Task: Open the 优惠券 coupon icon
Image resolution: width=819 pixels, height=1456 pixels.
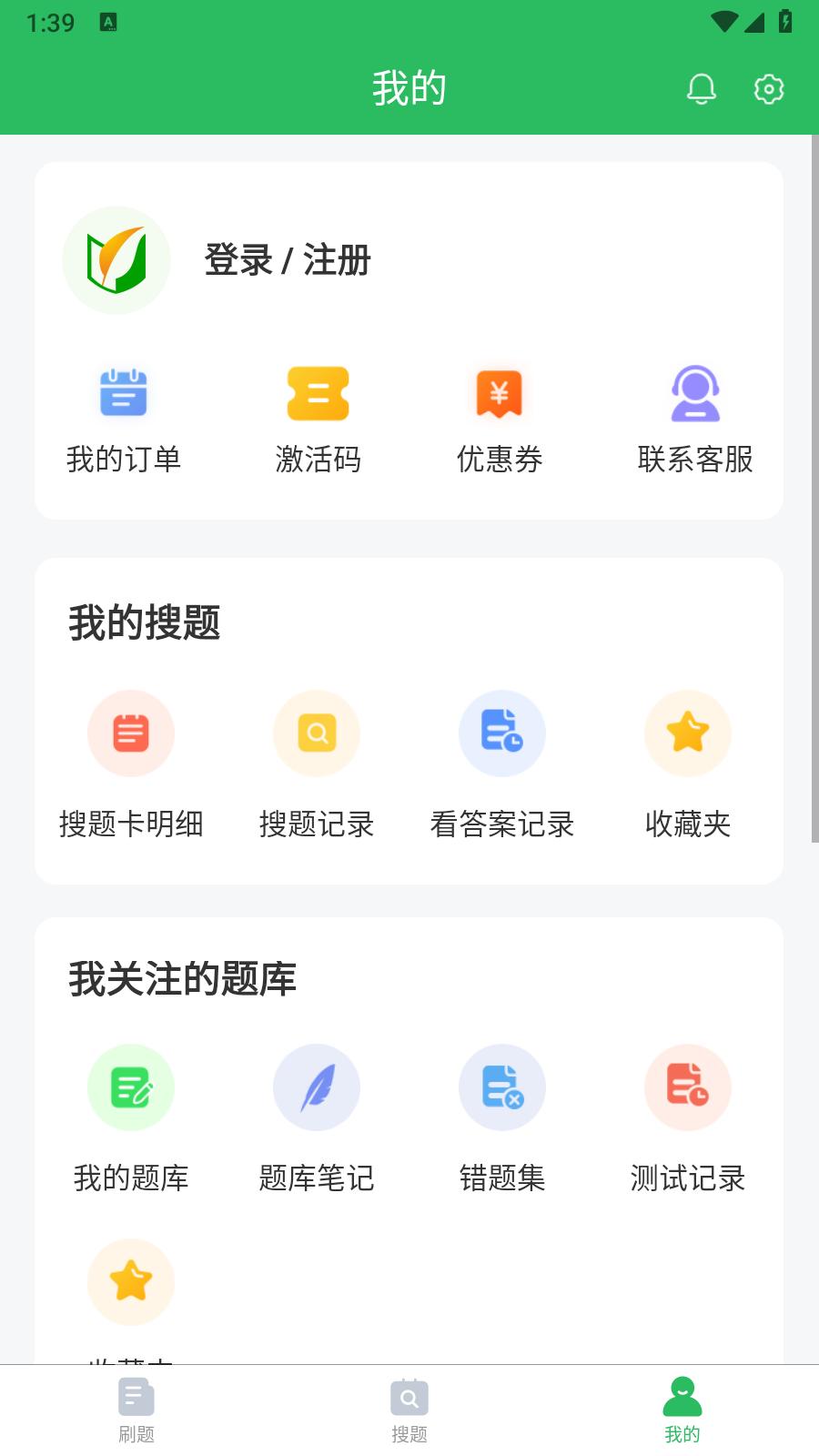Action: click(x=500, y=393)
